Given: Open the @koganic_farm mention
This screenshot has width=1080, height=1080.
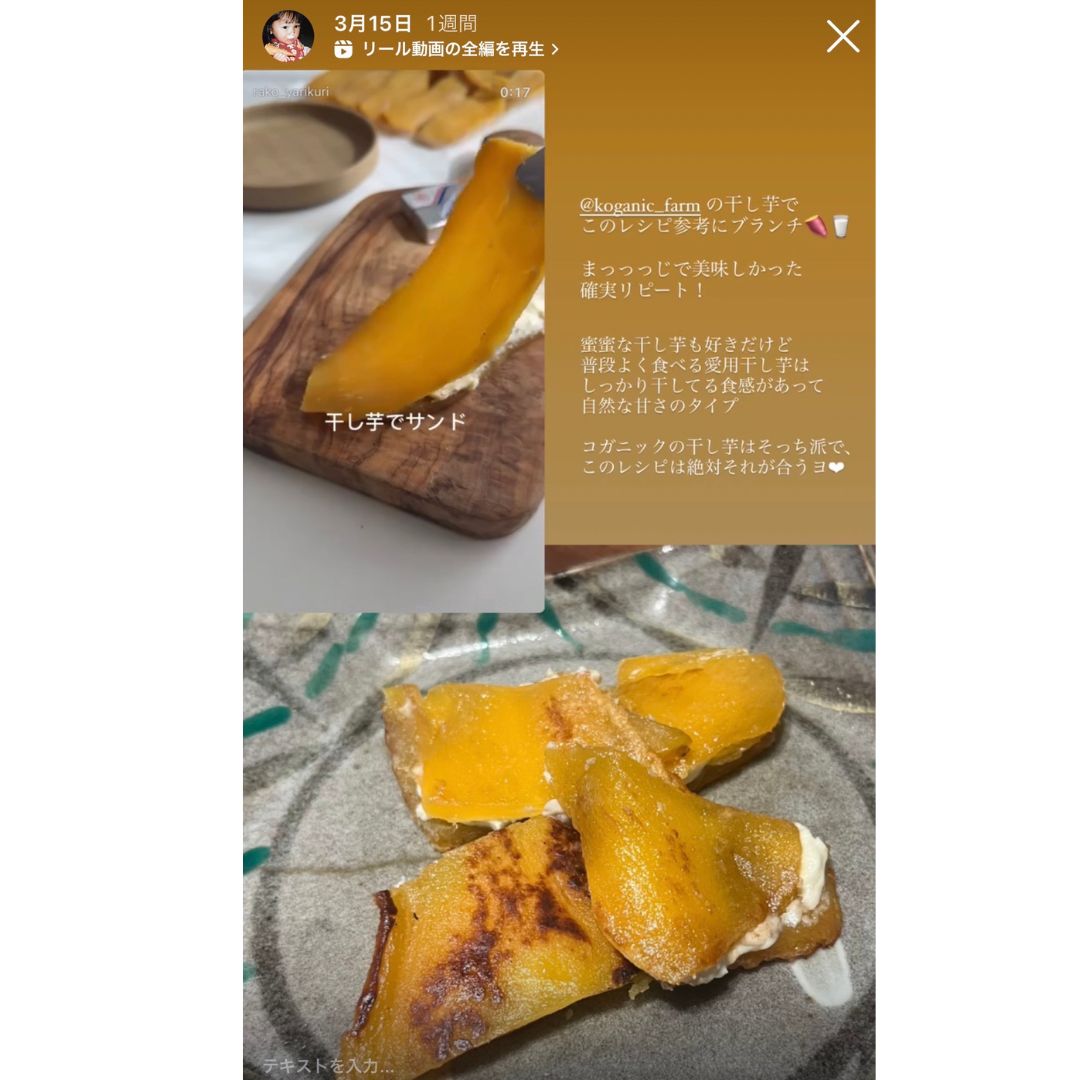Looking at the screenshot, I should (640, 206).
